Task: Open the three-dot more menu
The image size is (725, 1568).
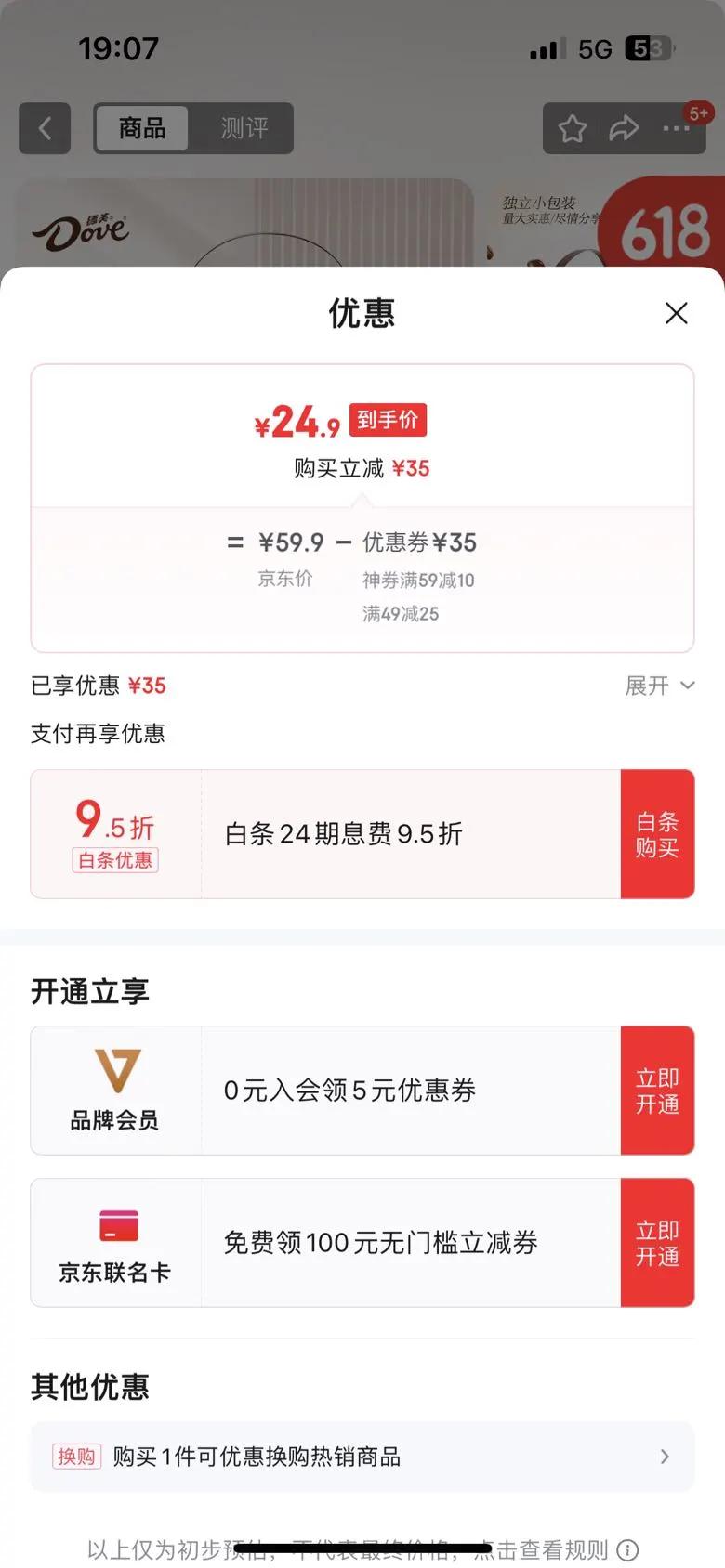Action: 676,128
